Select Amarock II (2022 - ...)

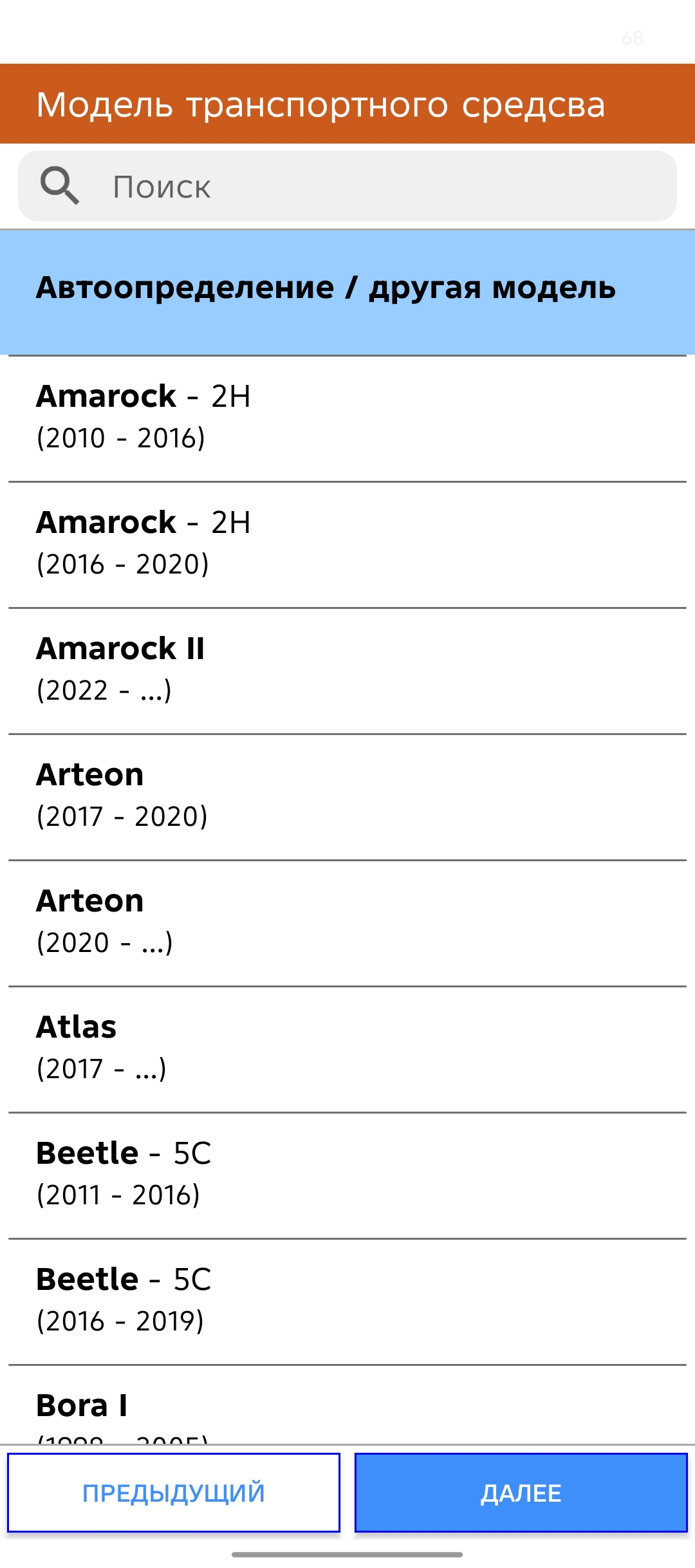click(347, 669)
